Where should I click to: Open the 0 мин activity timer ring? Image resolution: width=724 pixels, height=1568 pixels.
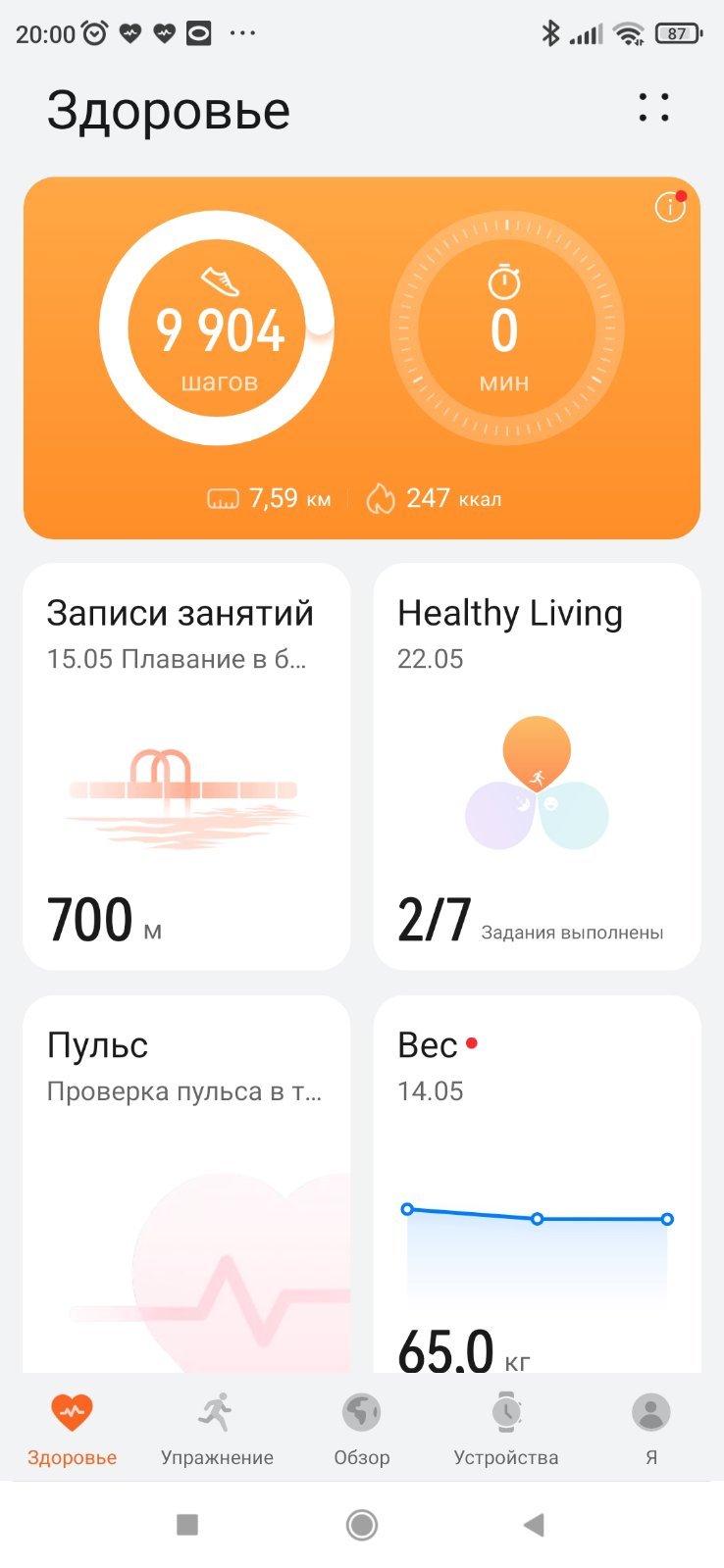click(x=505, y=329)
